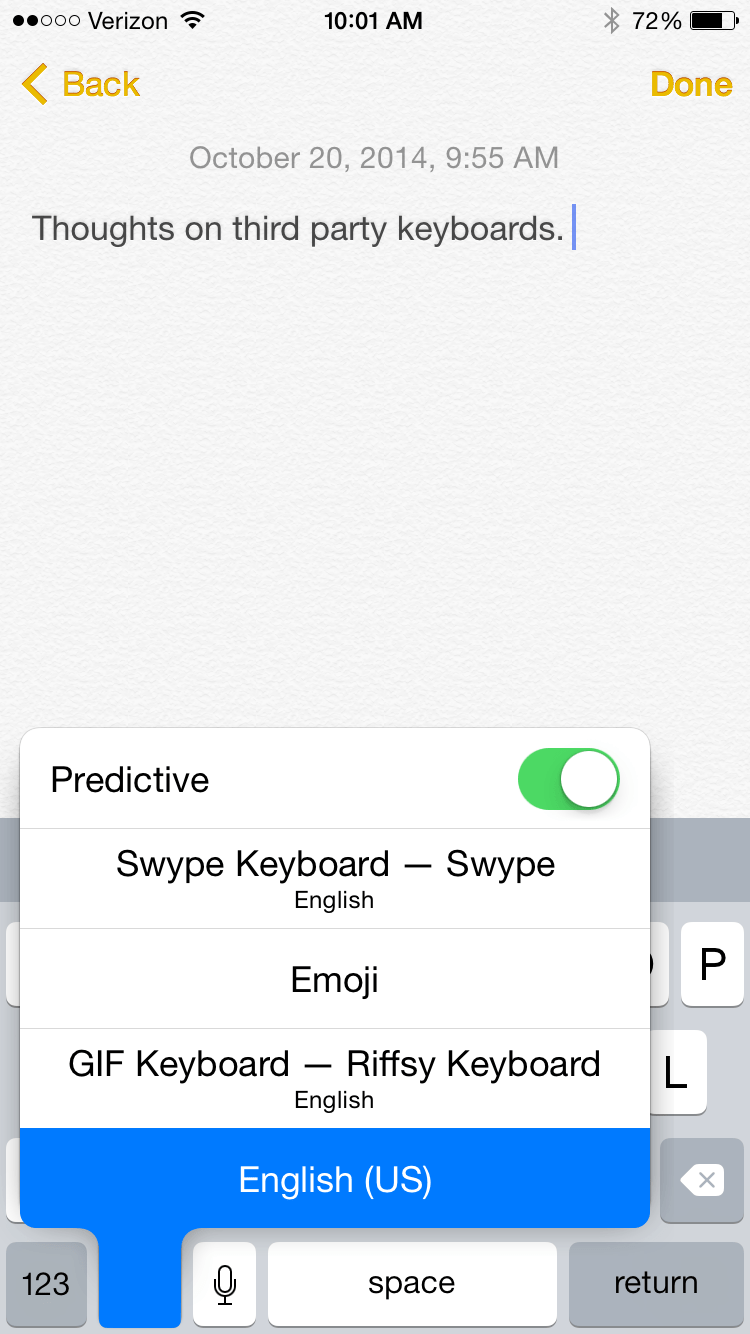Tap Done to finish editing

point(690,84)
